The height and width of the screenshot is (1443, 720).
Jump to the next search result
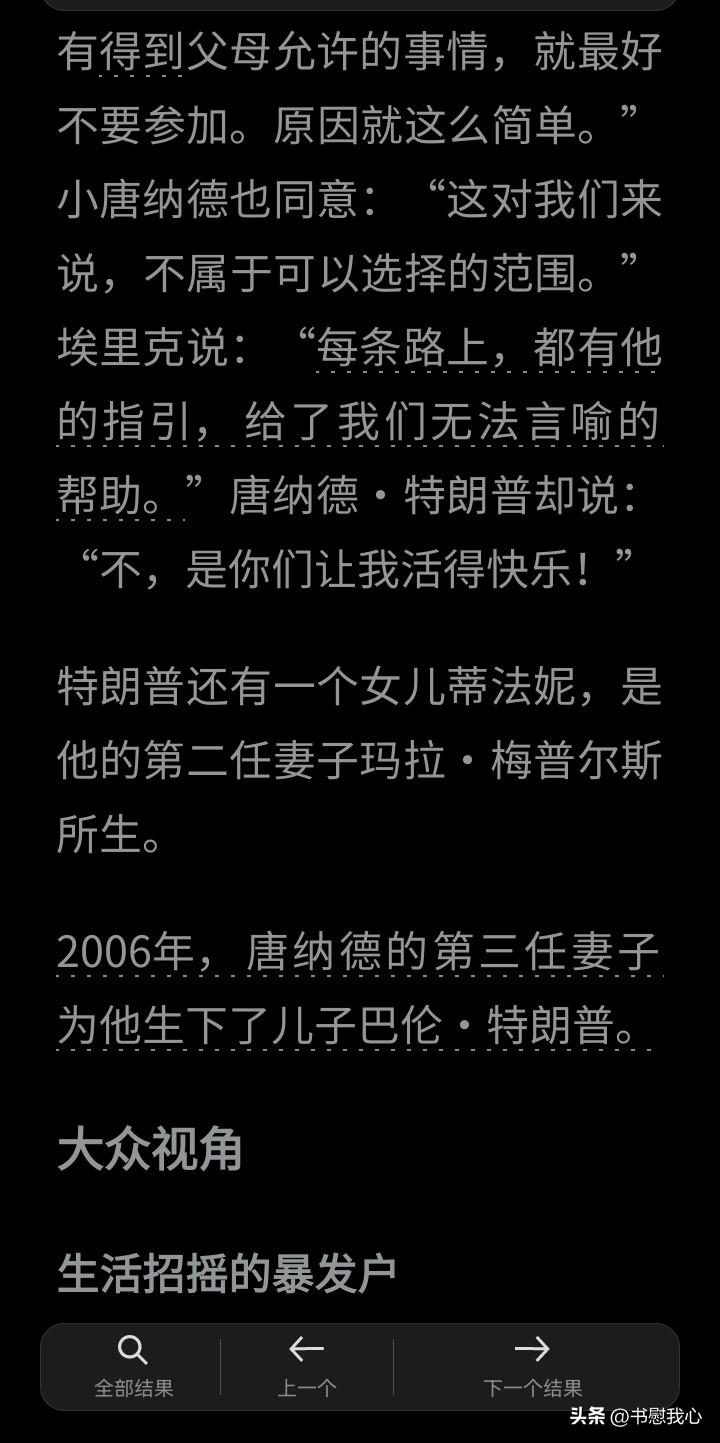[532, 1366]
